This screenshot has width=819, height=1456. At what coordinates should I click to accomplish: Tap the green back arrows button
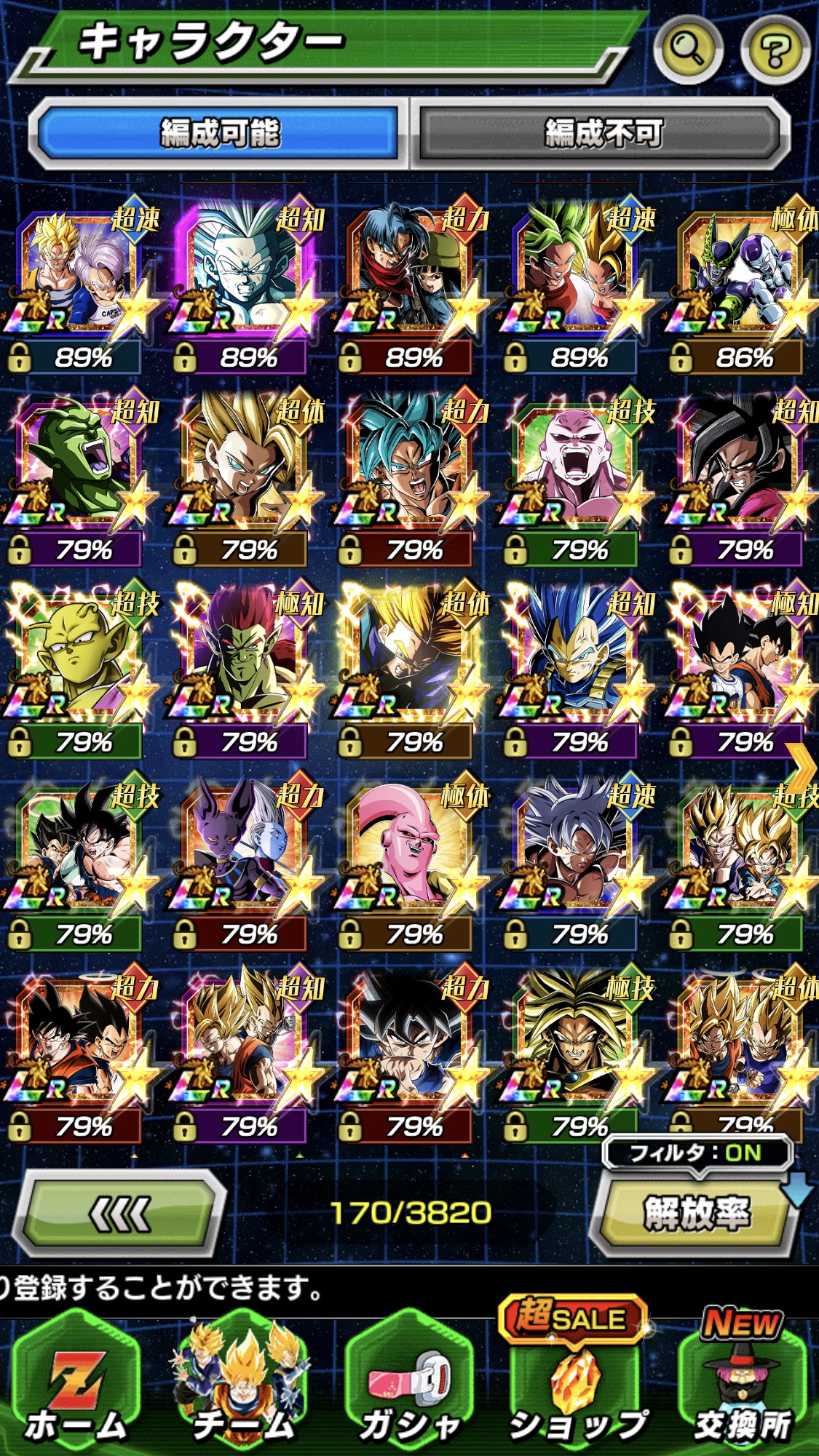(x=120, y=1213)
